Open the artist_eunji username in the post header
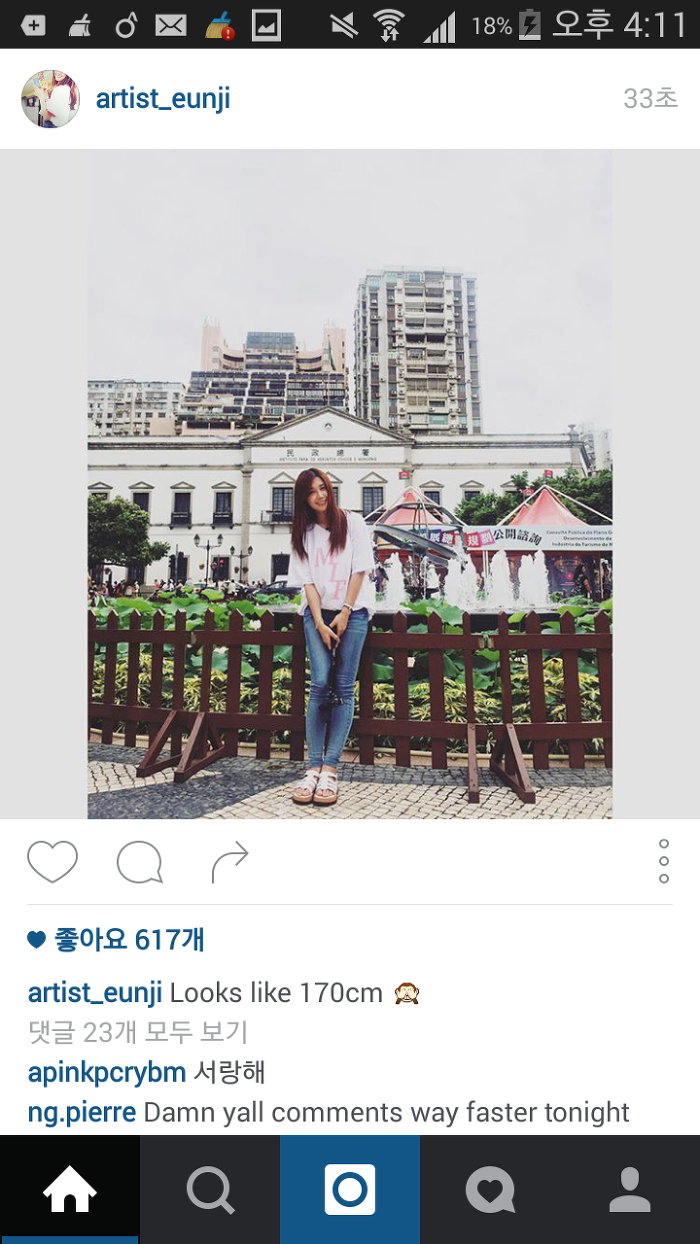 (163, 99)
